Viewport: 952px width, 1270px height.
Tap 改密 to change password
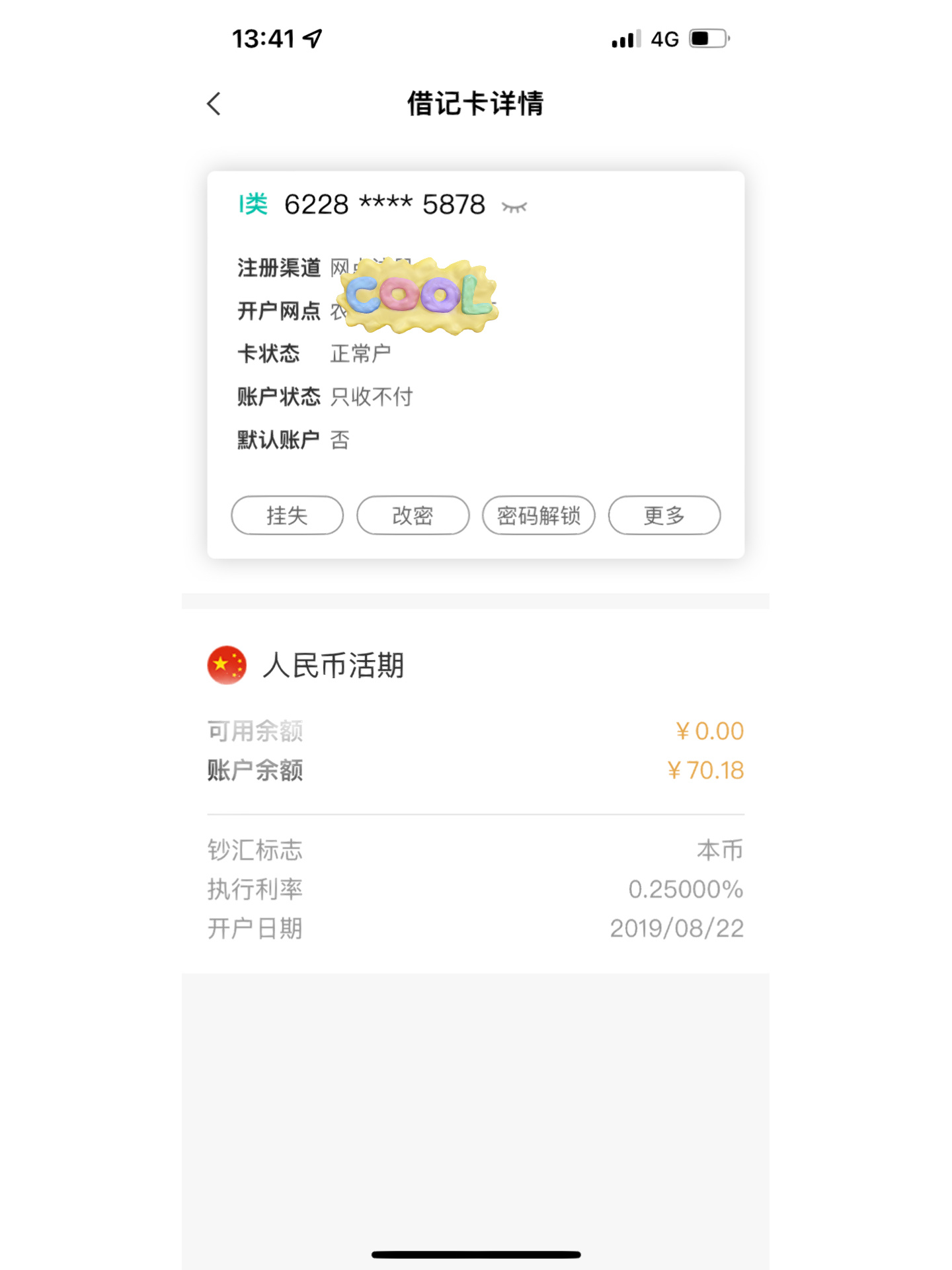click(x=413, y=515)
